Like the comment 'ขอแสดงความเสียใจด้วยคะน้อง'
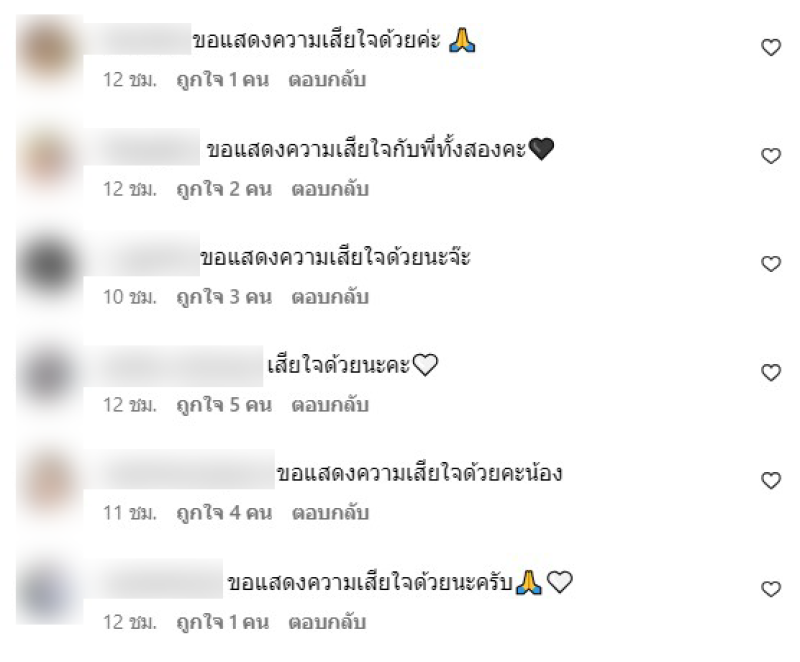This screenshot has height=662, width=800. (771, 481)
